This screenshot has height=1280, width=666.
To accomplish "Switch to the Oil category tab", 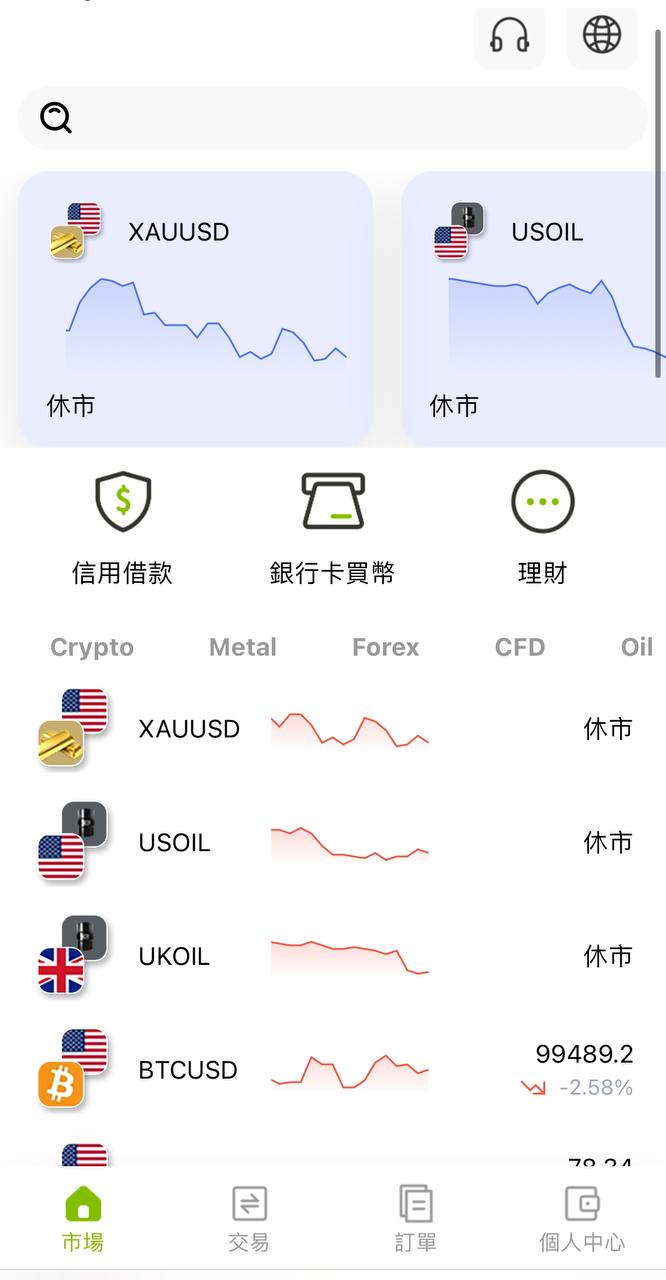I will point(637,647).
